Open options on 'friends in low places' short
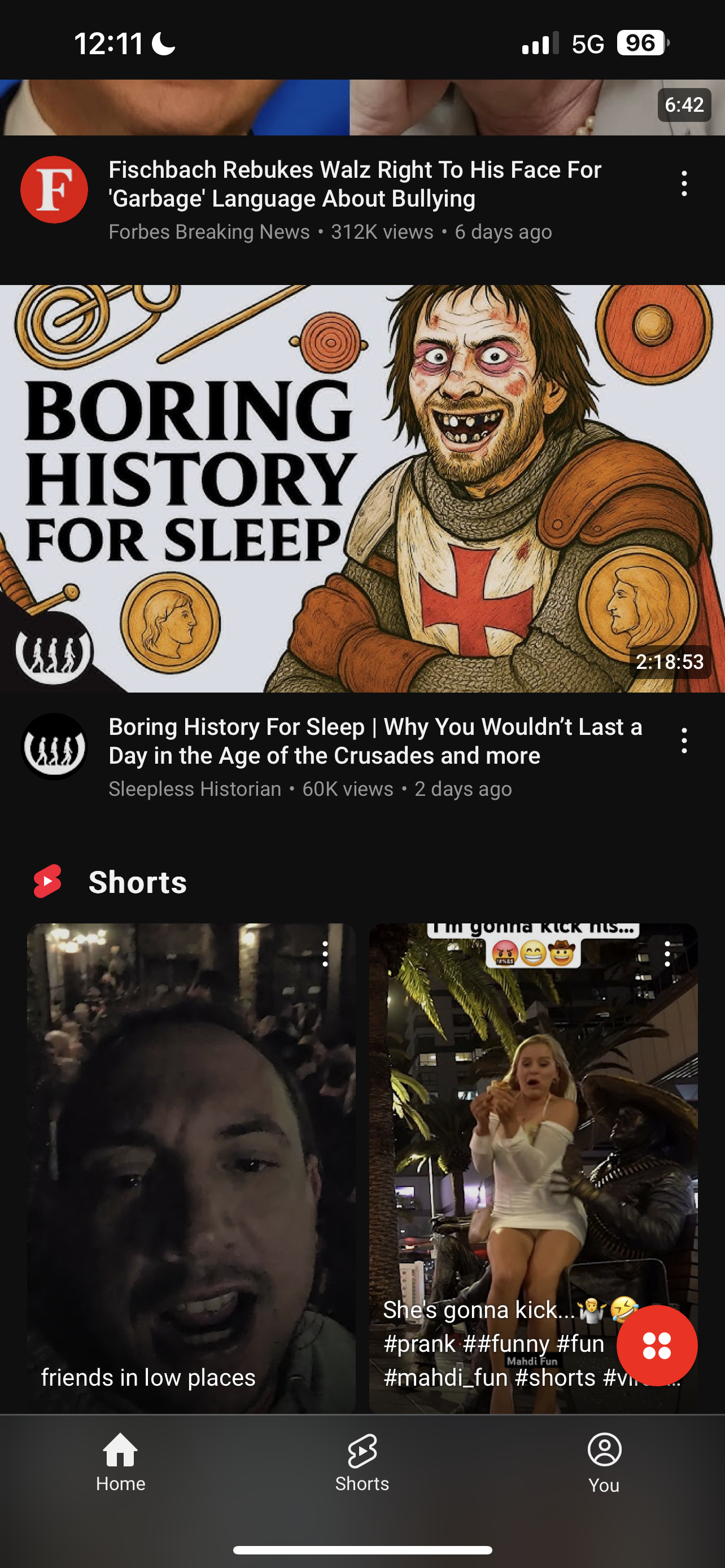The width and height of the screenshot is (725, 1568). pos(325,954)
